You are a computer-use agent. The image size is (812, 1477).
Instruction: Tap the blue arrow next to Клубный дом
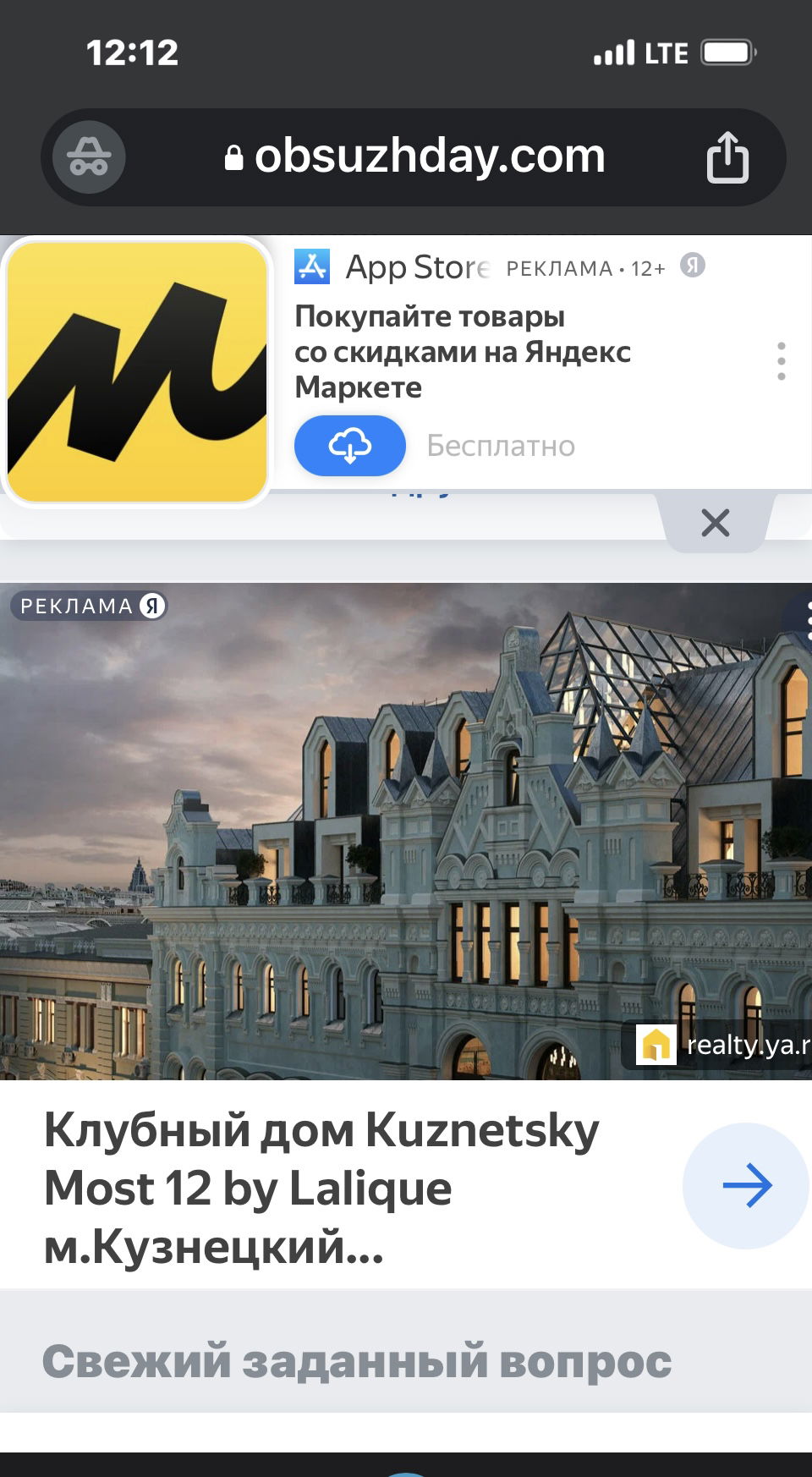click(746, 1185)
